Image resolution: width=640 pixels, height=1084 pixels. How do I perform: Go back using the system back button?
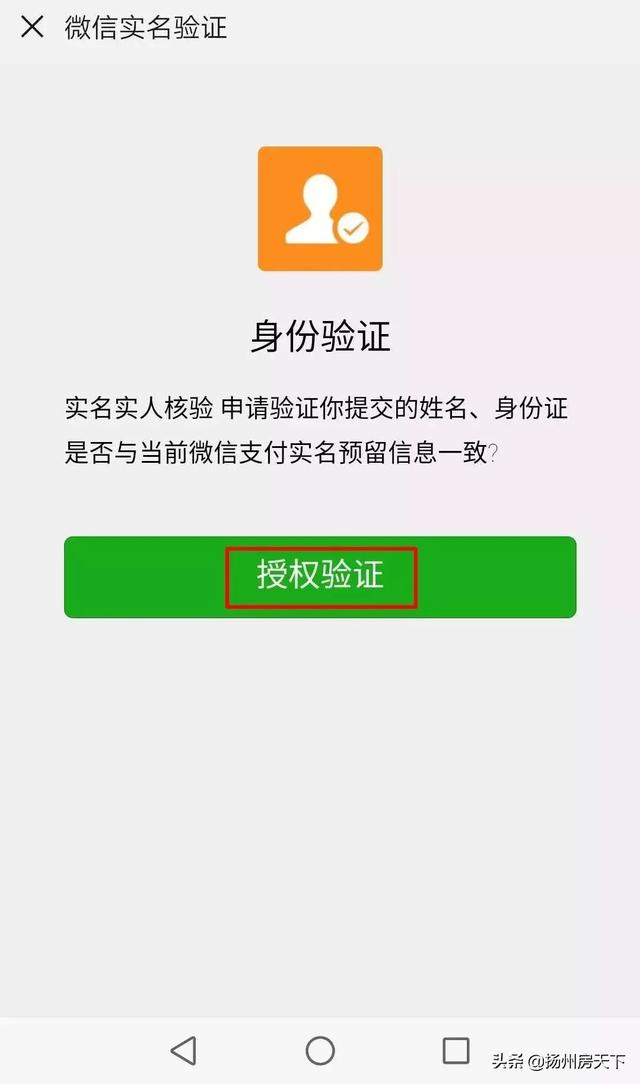[184, 1050]
